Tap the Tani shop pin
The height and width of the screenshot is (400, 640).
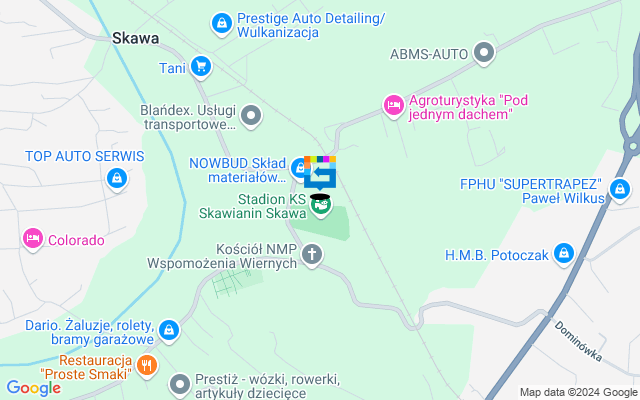(202, 67)
